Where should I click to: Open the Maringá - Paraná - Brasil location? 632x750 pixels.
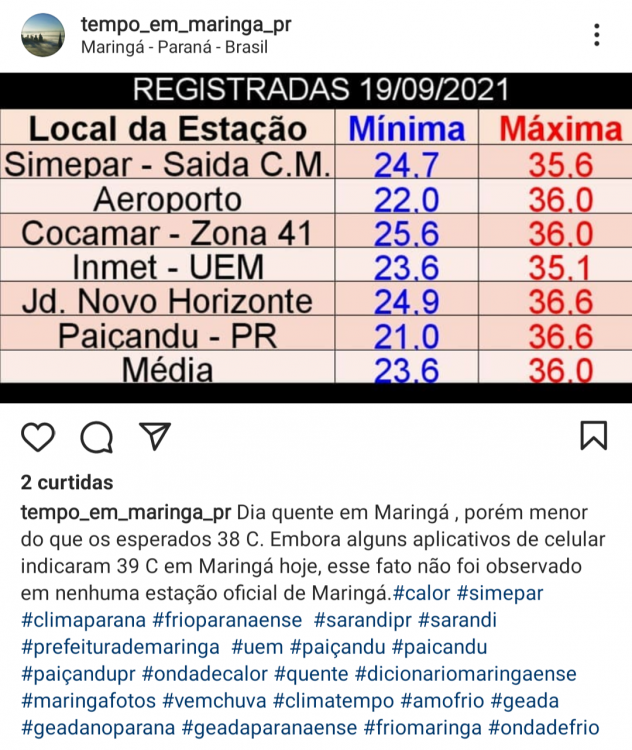tap(174, 47)
